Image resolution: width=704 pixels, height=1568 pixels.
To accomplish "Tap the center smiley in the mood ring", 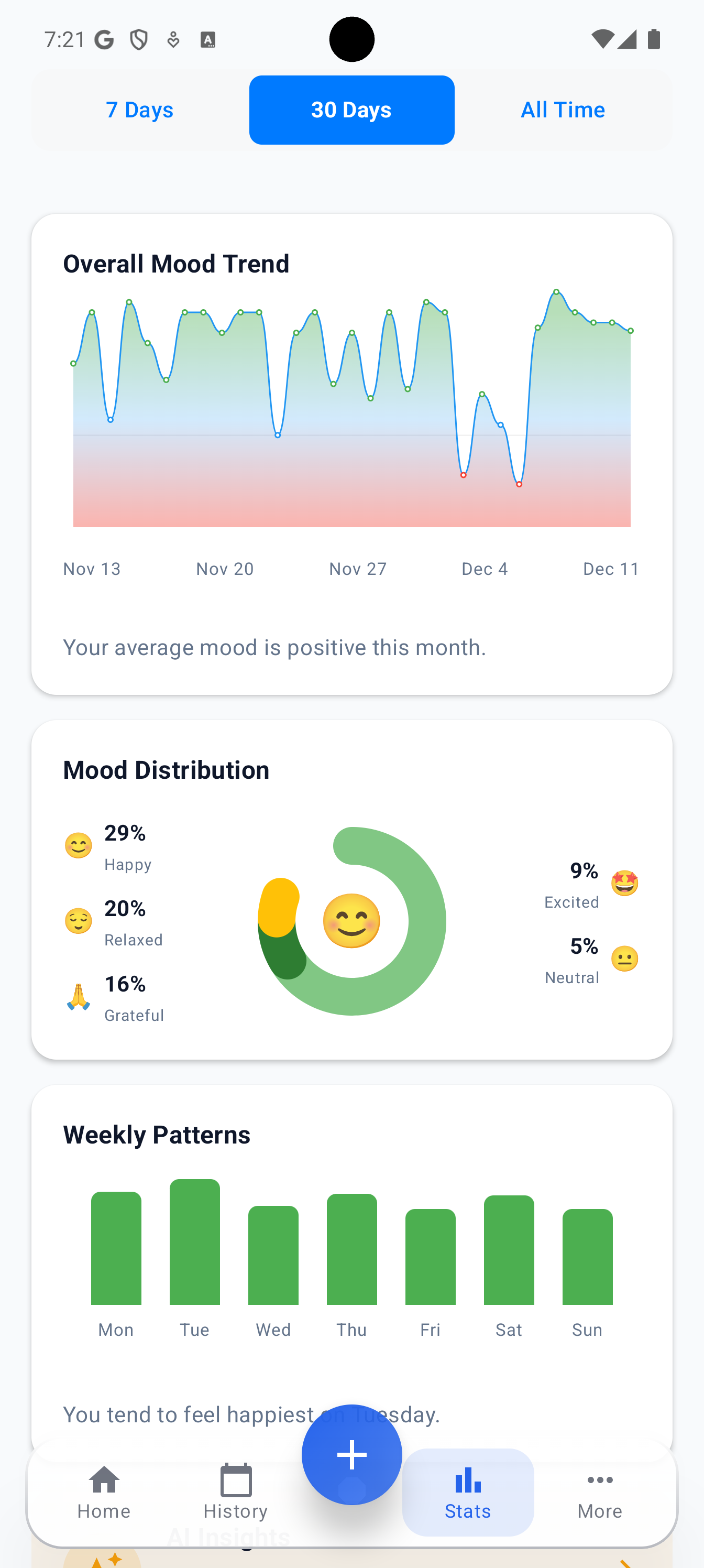I will click(x=351, y=920).
